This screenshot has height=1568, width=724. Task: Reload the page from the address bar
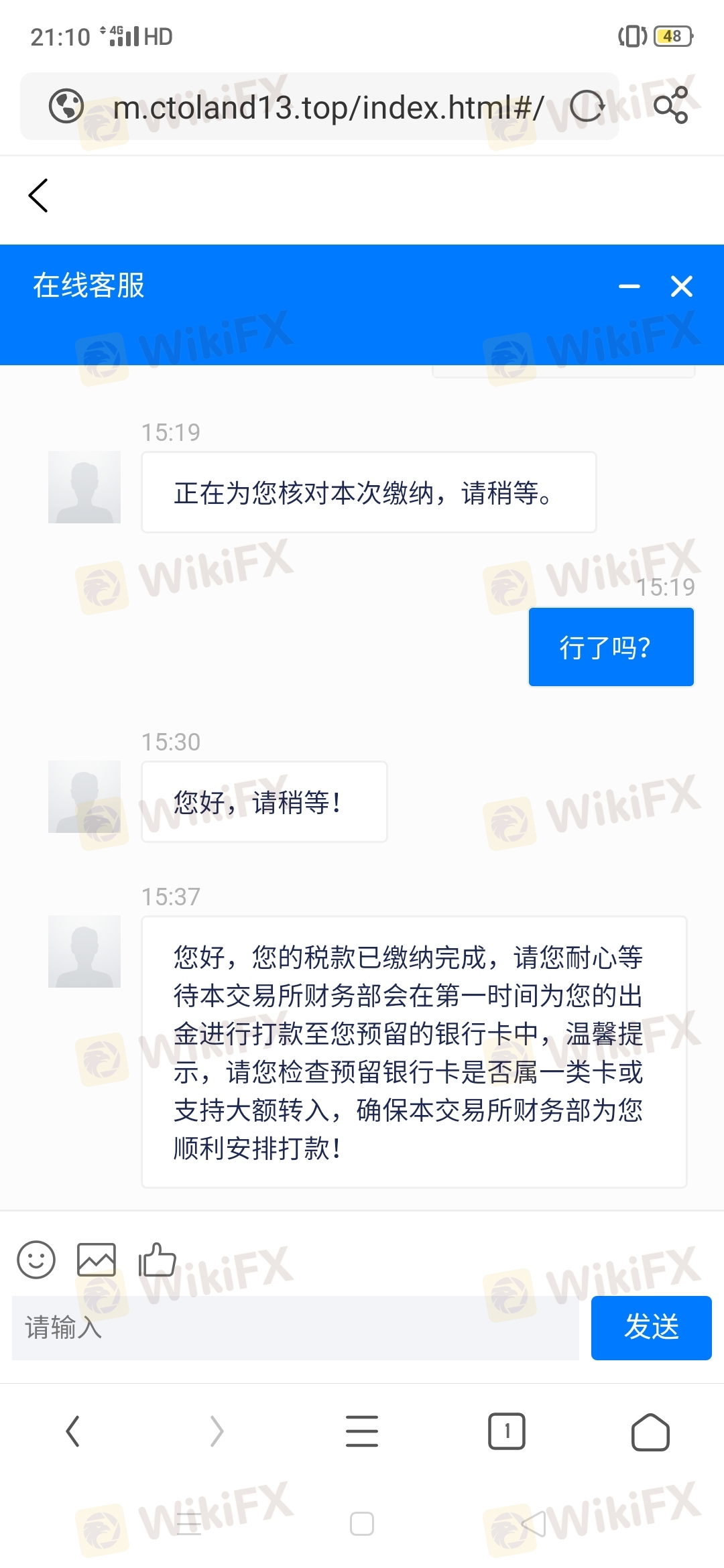click(x=587, y=107)
